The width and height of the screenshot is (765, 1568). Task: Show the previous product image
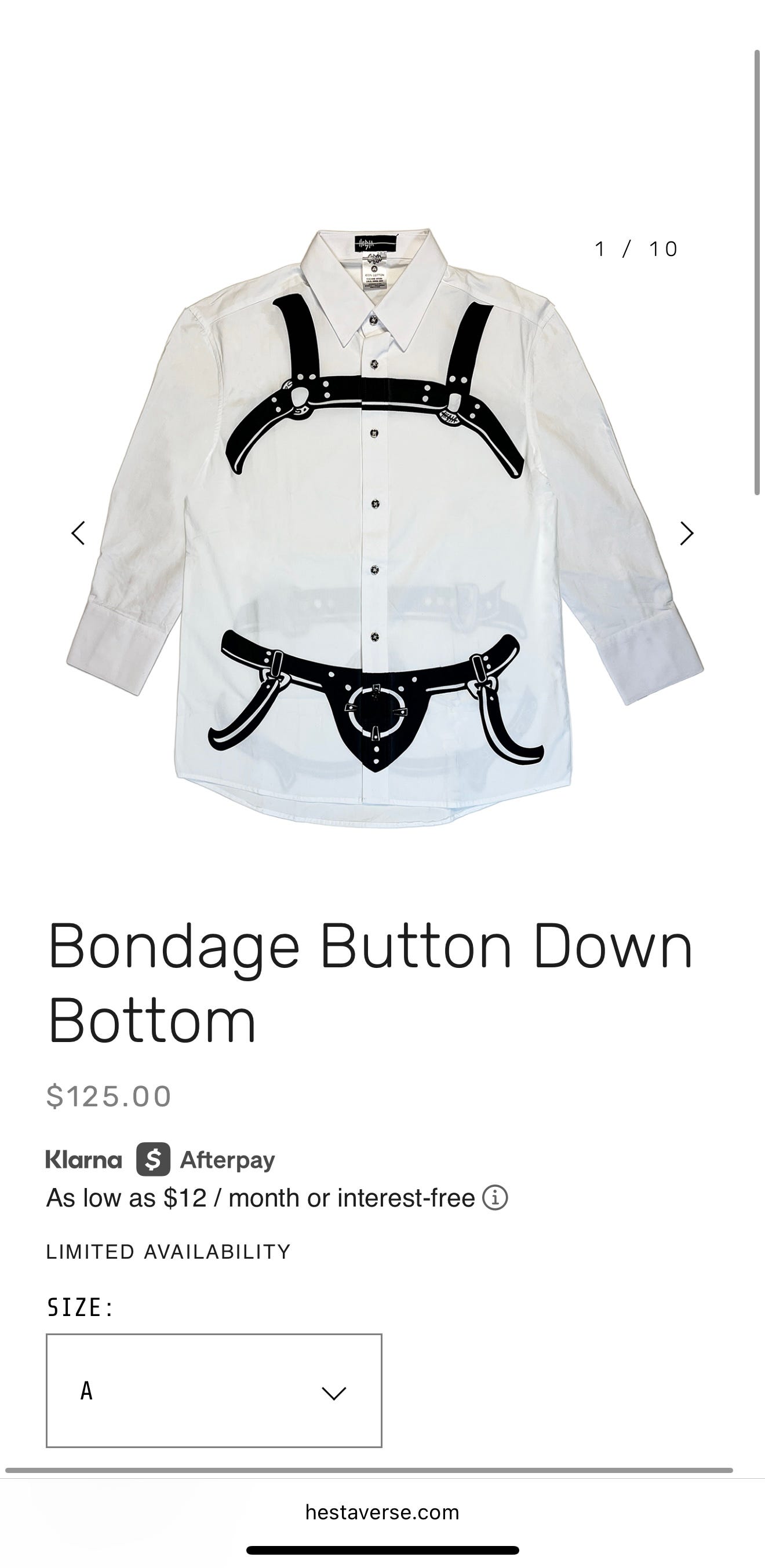78,533
